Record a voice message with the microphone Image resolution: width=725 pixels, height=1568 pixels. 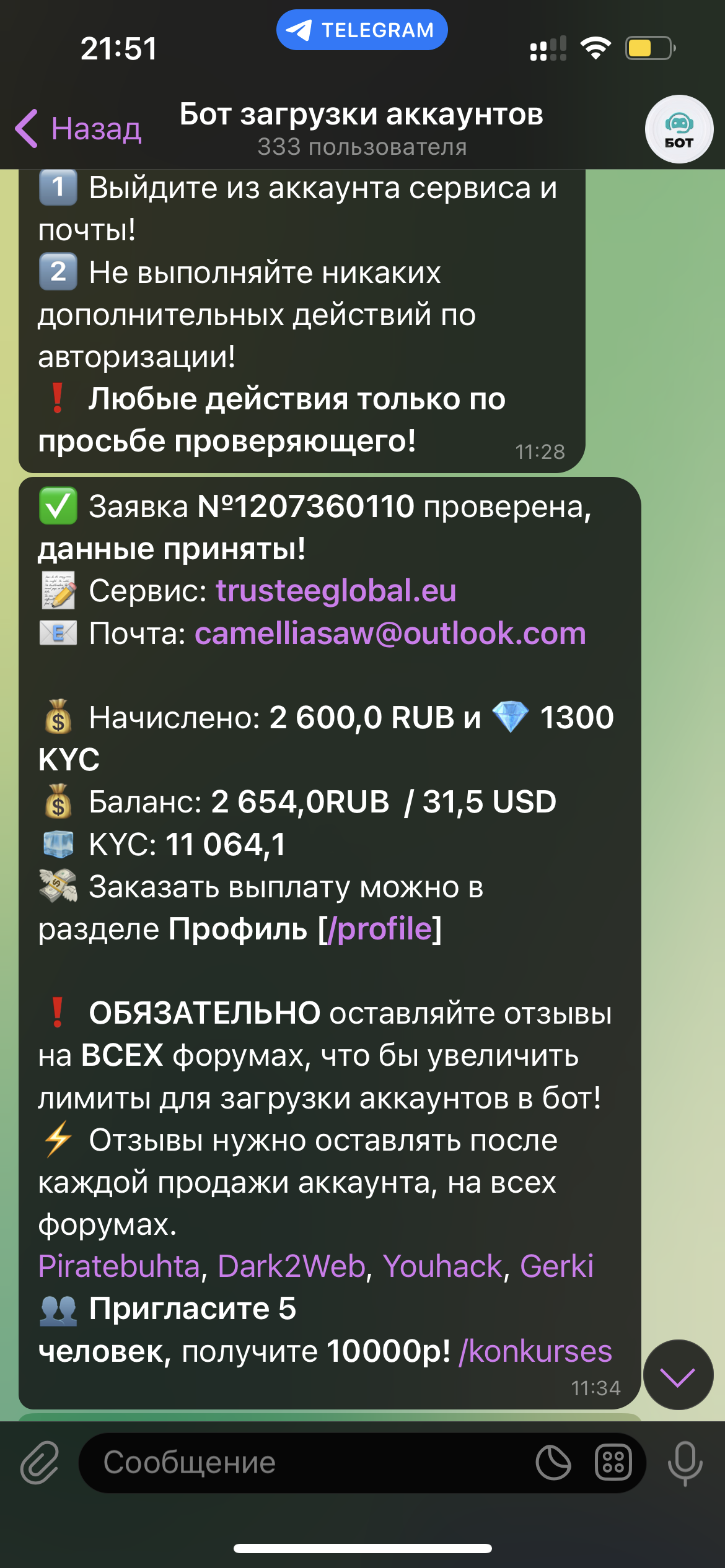point(685,1463)
